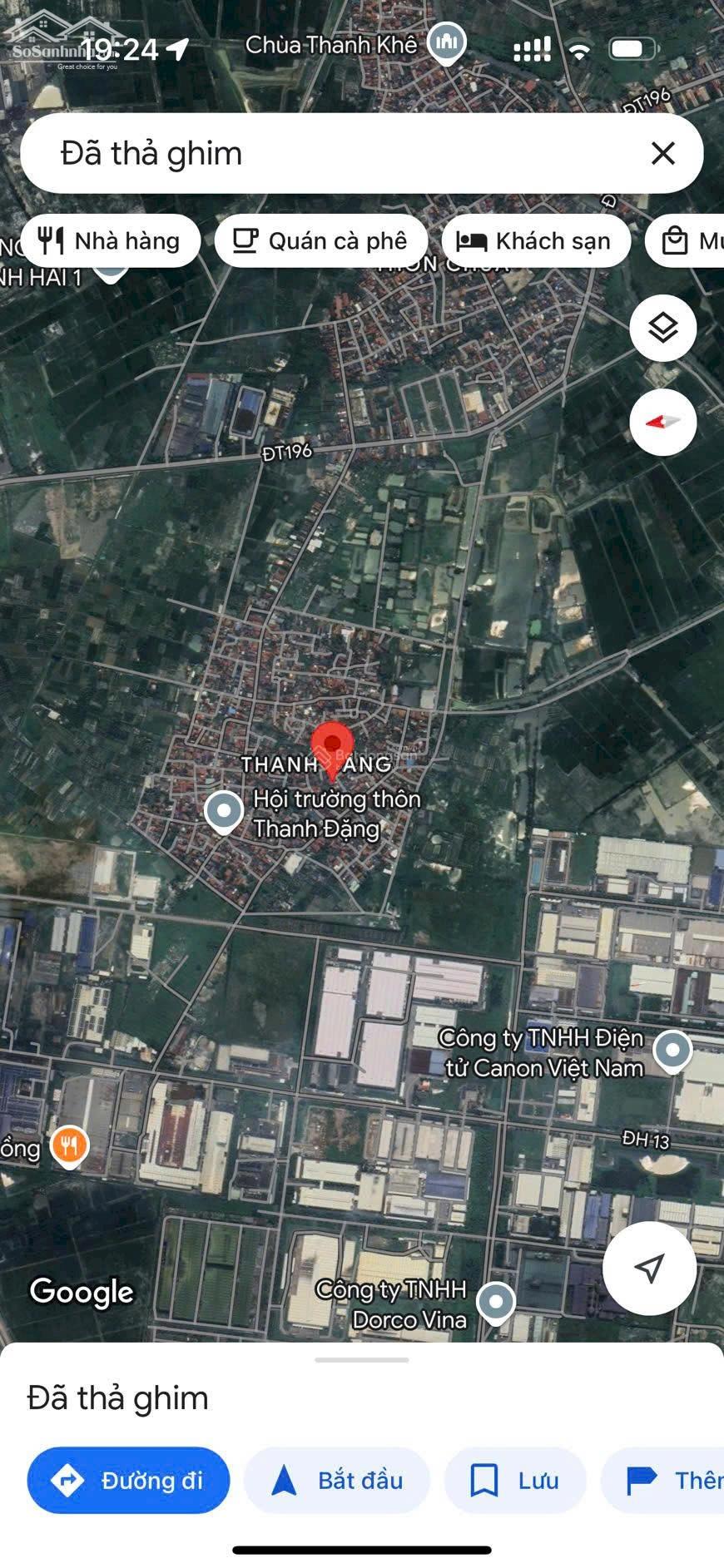
Task: Select Canon Việt Nam place marker
Action: pyautogui.click(x=672, y=1050)
